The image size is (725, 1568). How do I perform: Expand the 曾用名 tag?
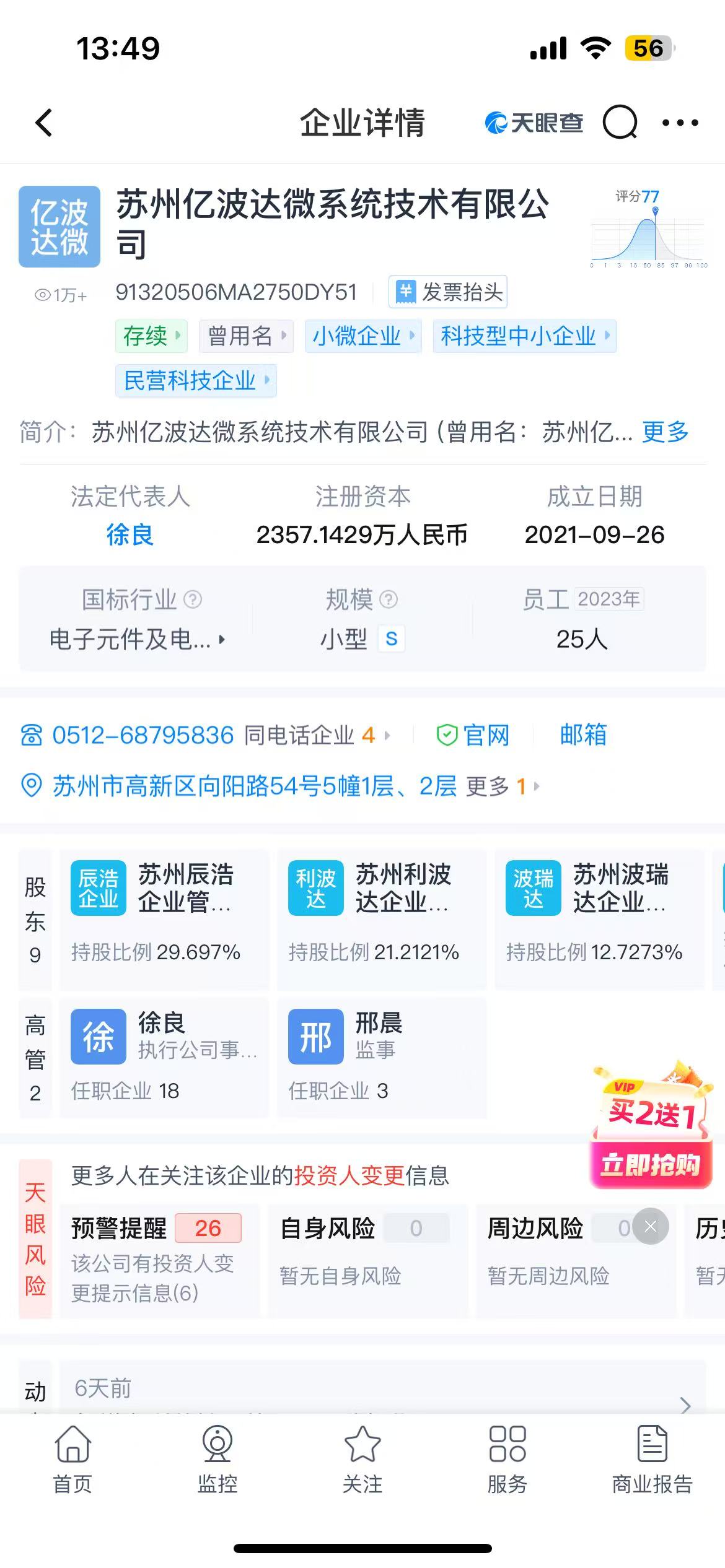tap(246, 336)
